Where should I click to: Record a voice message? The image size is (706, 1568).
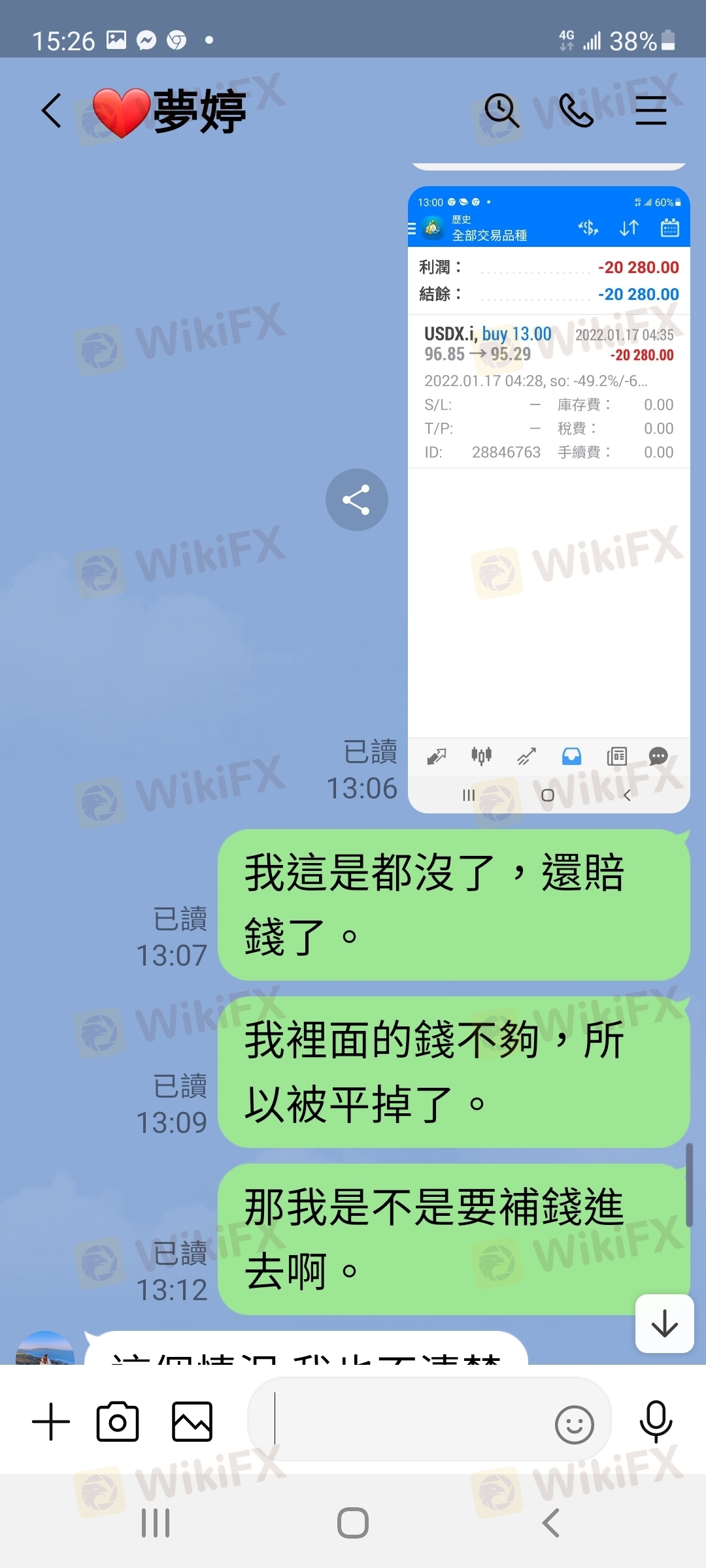click(656, 1422)
